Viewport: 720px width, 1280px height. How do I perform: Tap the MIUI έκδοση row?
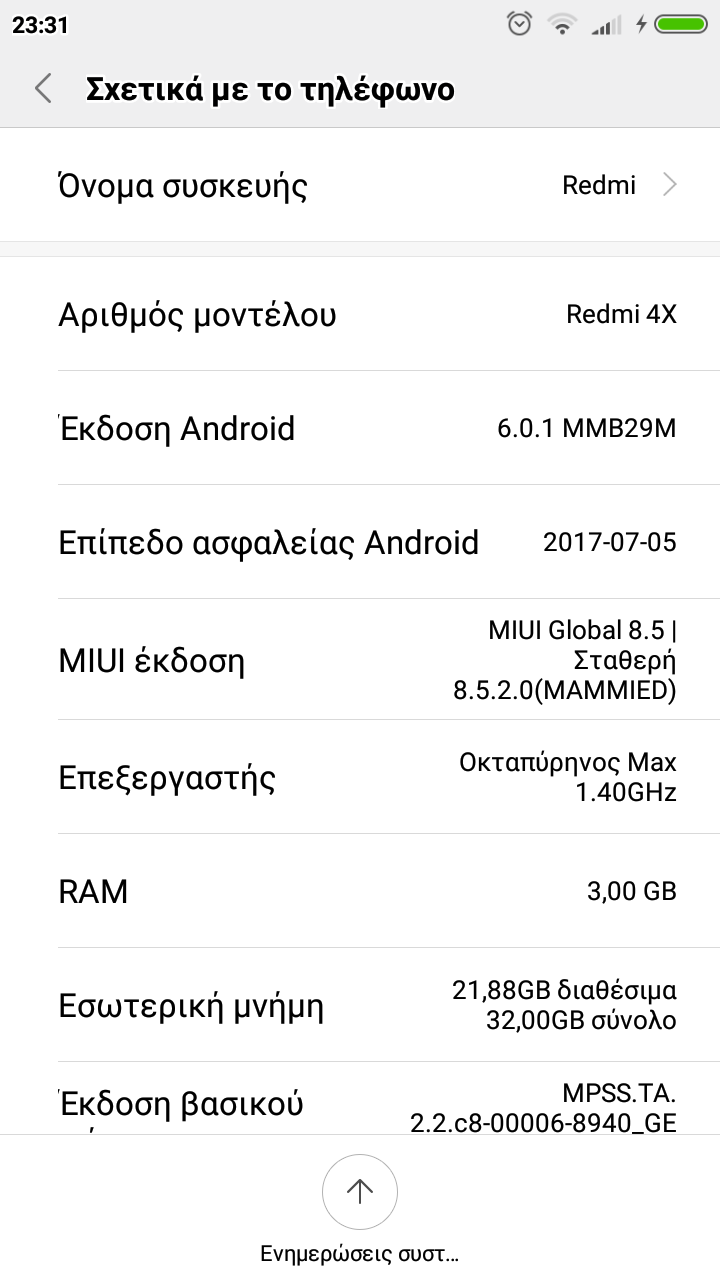(360, 661)
